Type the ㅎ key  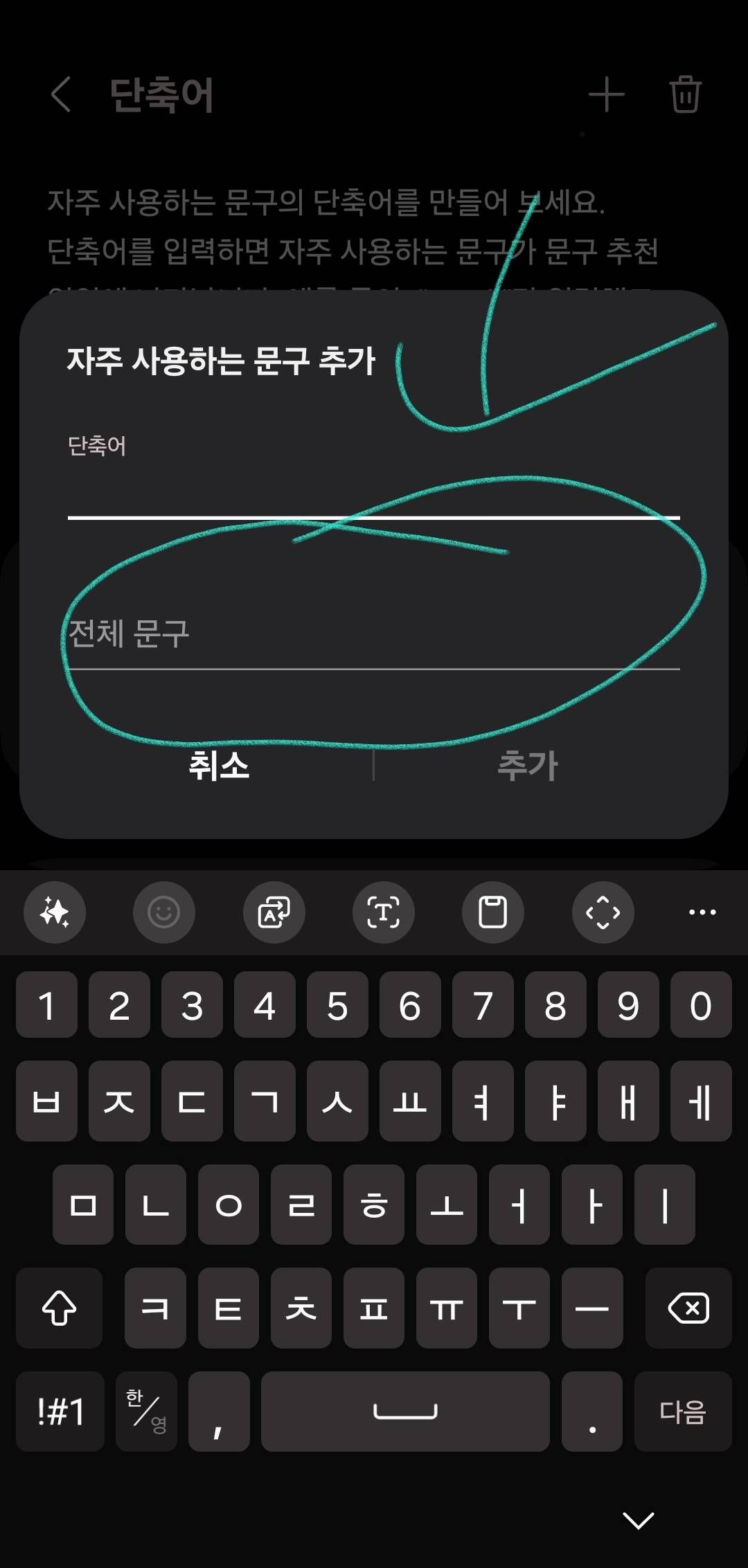tap(374, 1205)
